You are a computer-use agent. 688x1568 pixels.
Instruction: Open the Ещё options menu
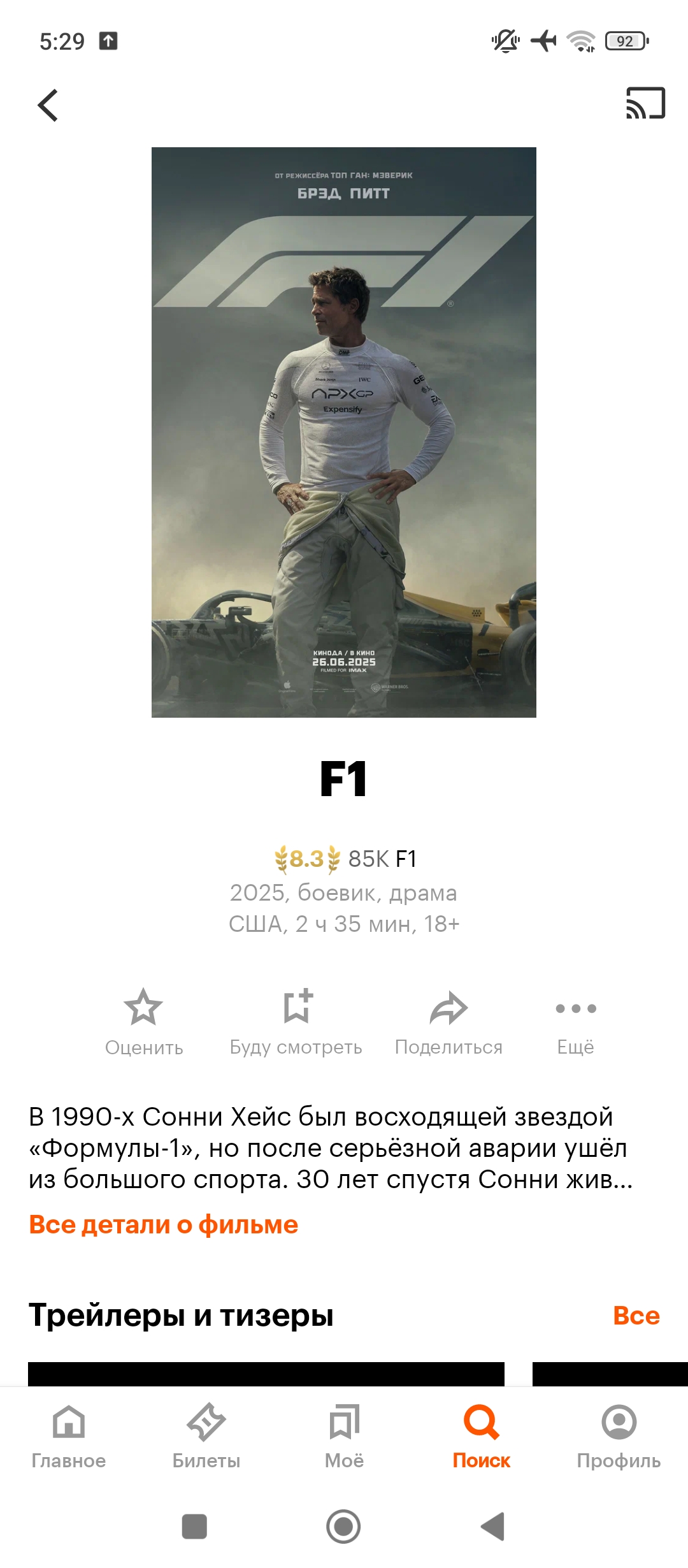point(576,1022)
